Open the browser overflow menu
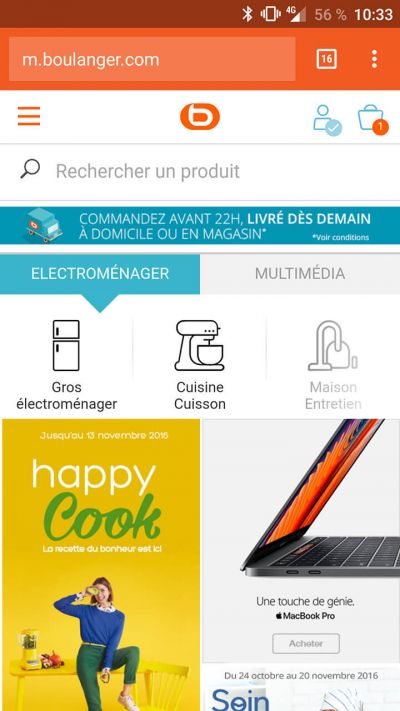Image resolution: width=400 pixels, height=711 pixels. [374, 59]
